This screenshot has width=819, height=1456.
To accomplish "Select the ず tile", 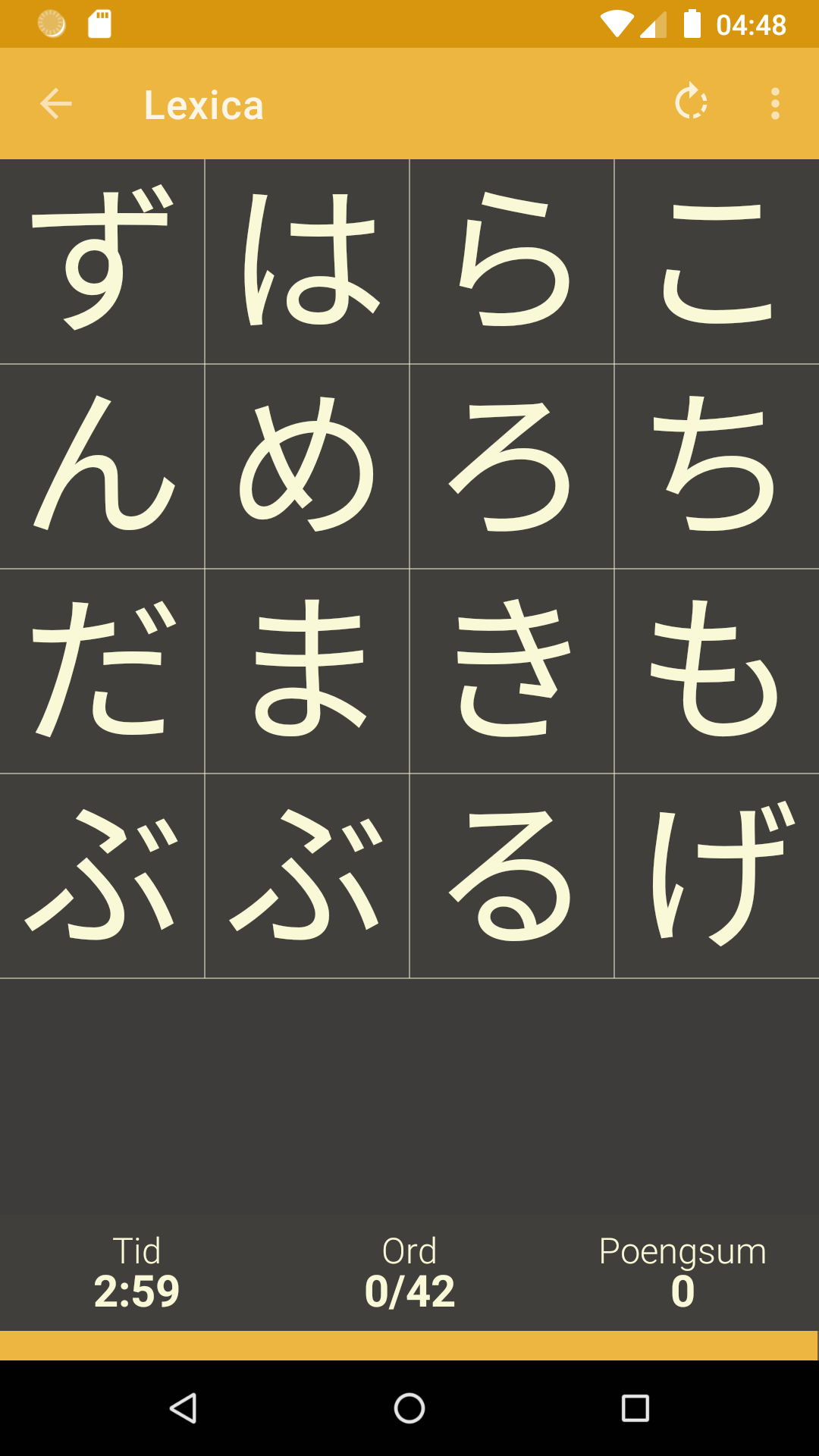I will (x=102, y=262).
